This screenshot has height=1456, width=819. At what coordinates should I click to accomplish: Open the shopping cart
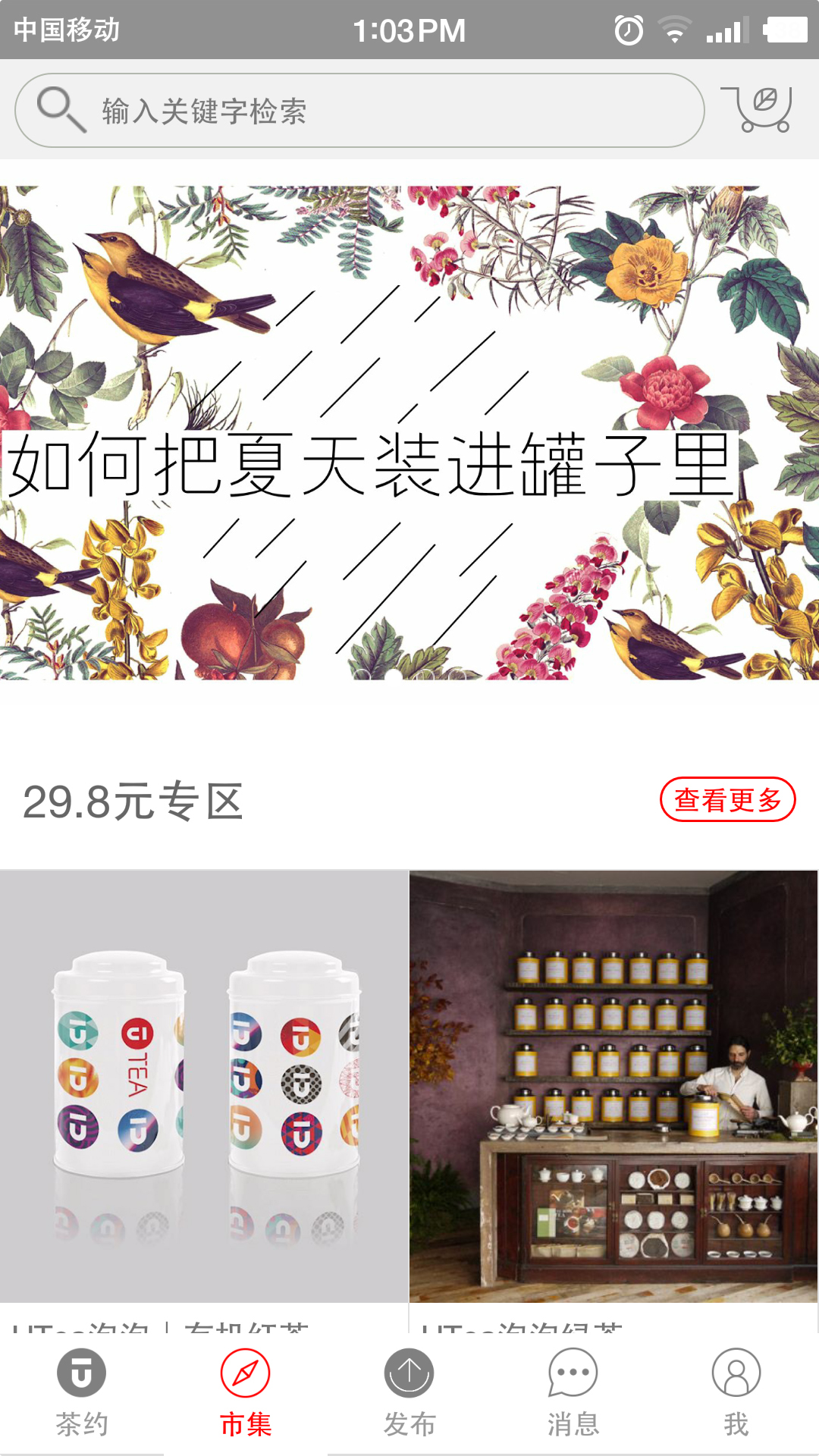tap(758, 110)
